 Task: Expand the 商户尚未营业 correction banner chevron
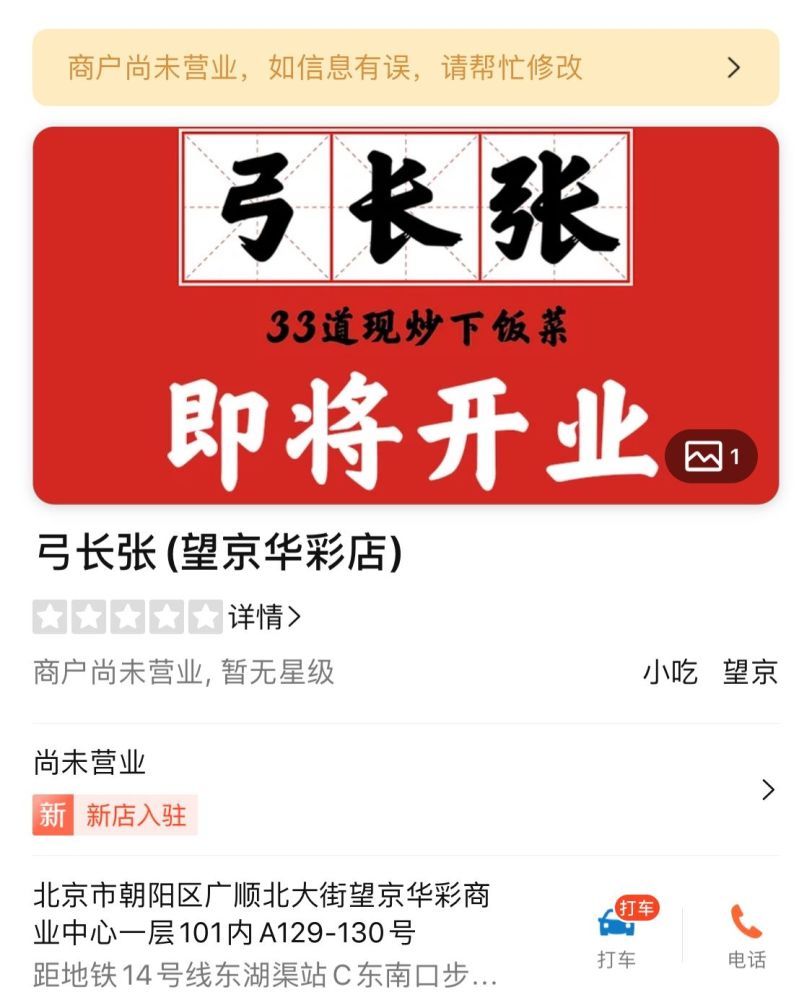pos(733,66)
